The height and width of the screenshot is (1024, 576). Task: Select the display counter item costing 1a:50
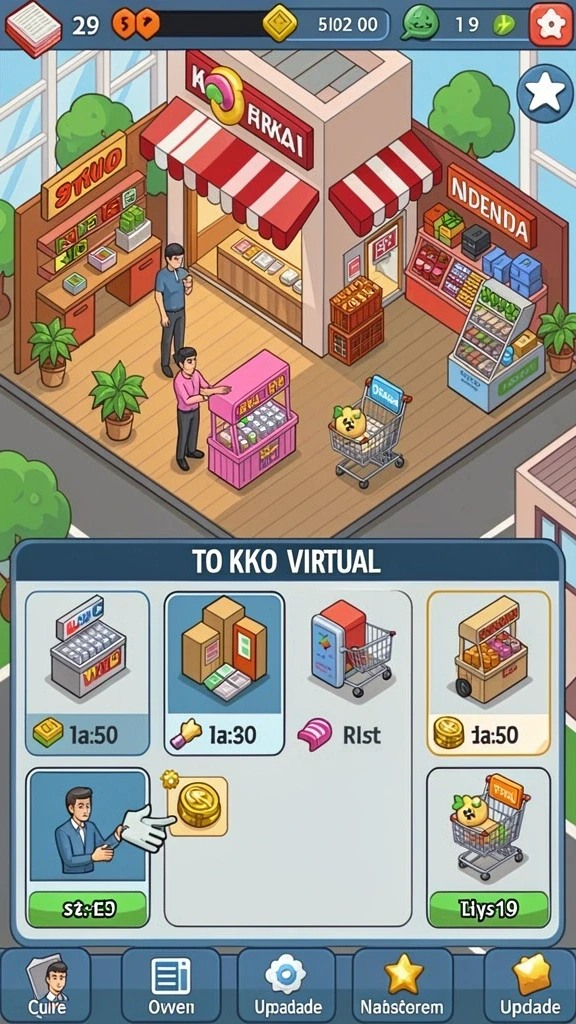click(x=88, y=673)
